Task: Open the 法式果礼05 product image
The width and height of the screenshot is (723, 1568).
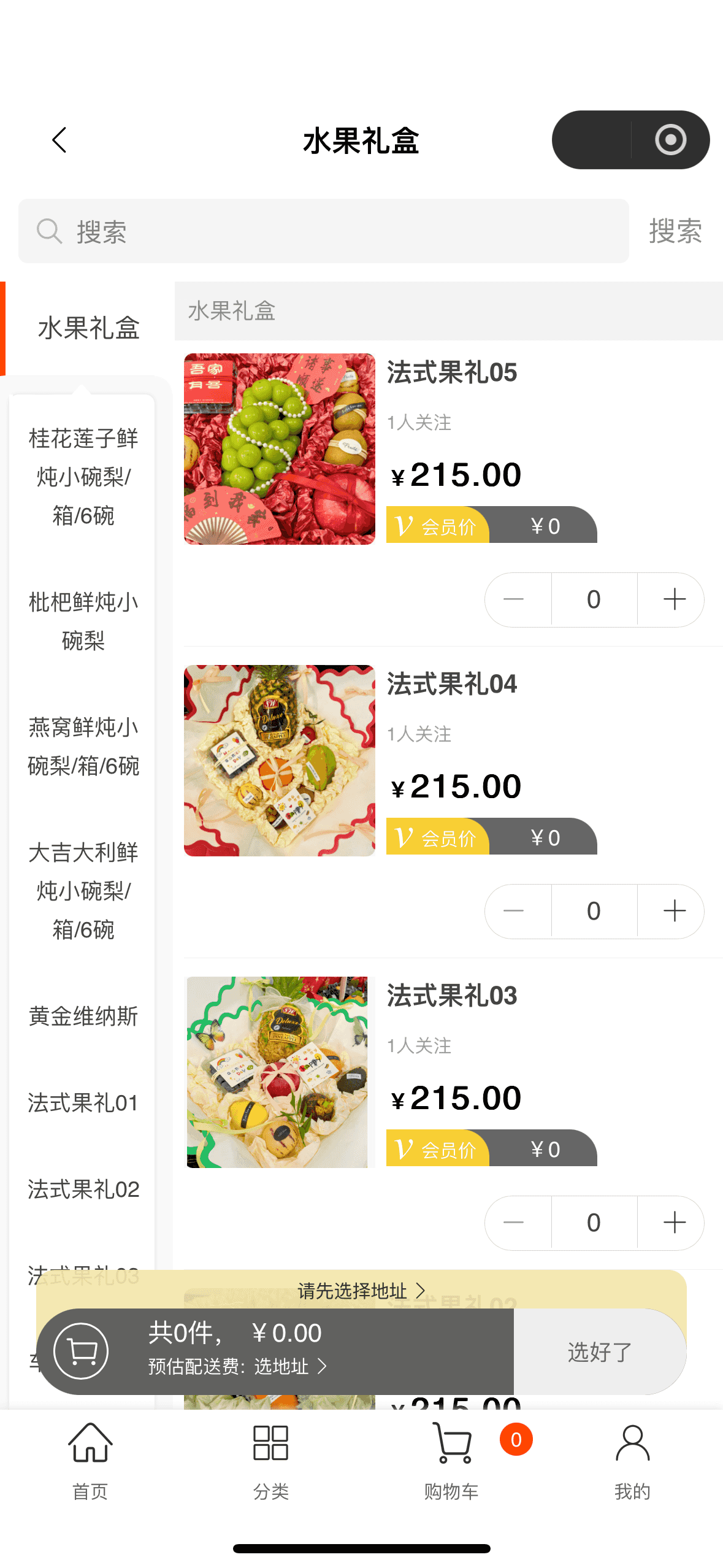Action: point(280,449)
